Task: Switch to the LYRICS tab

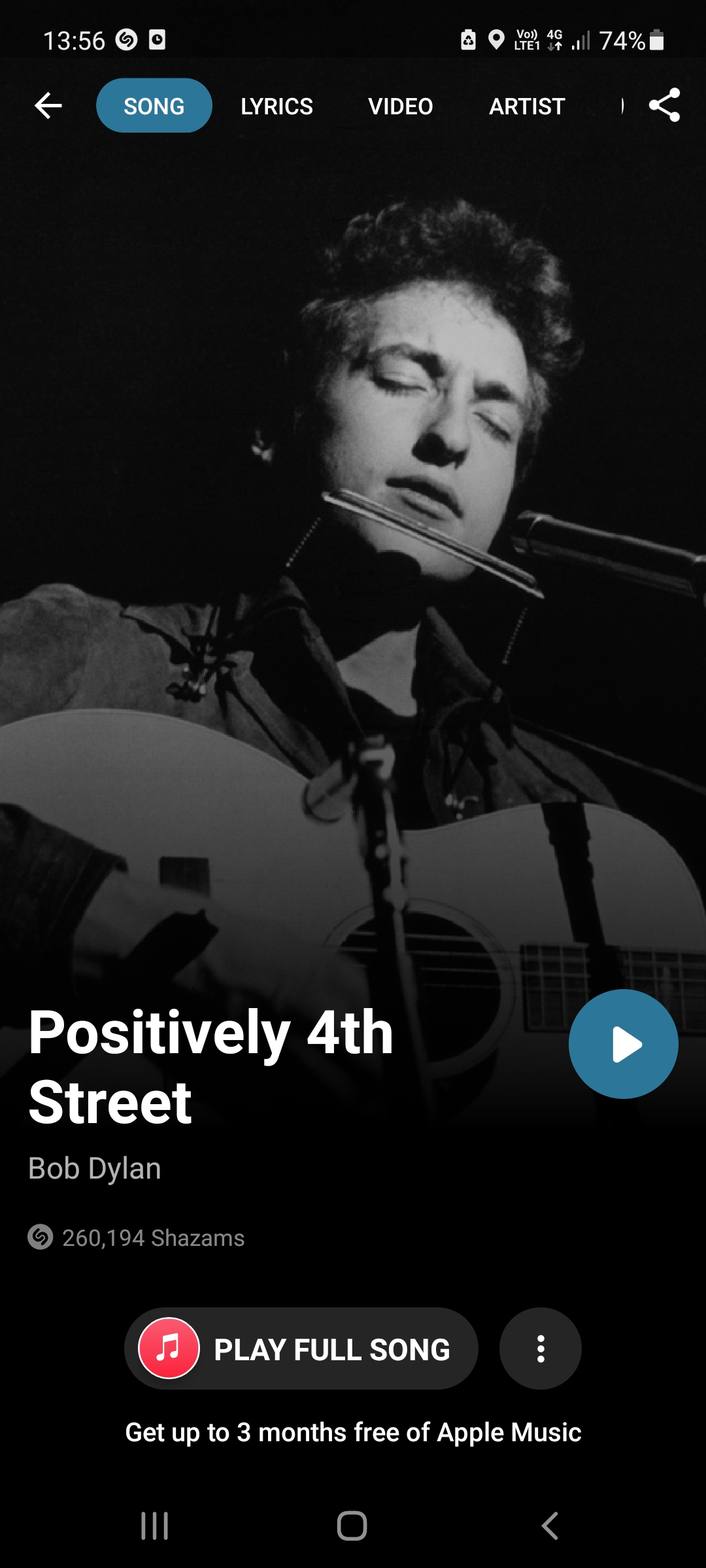Action: 277,106
